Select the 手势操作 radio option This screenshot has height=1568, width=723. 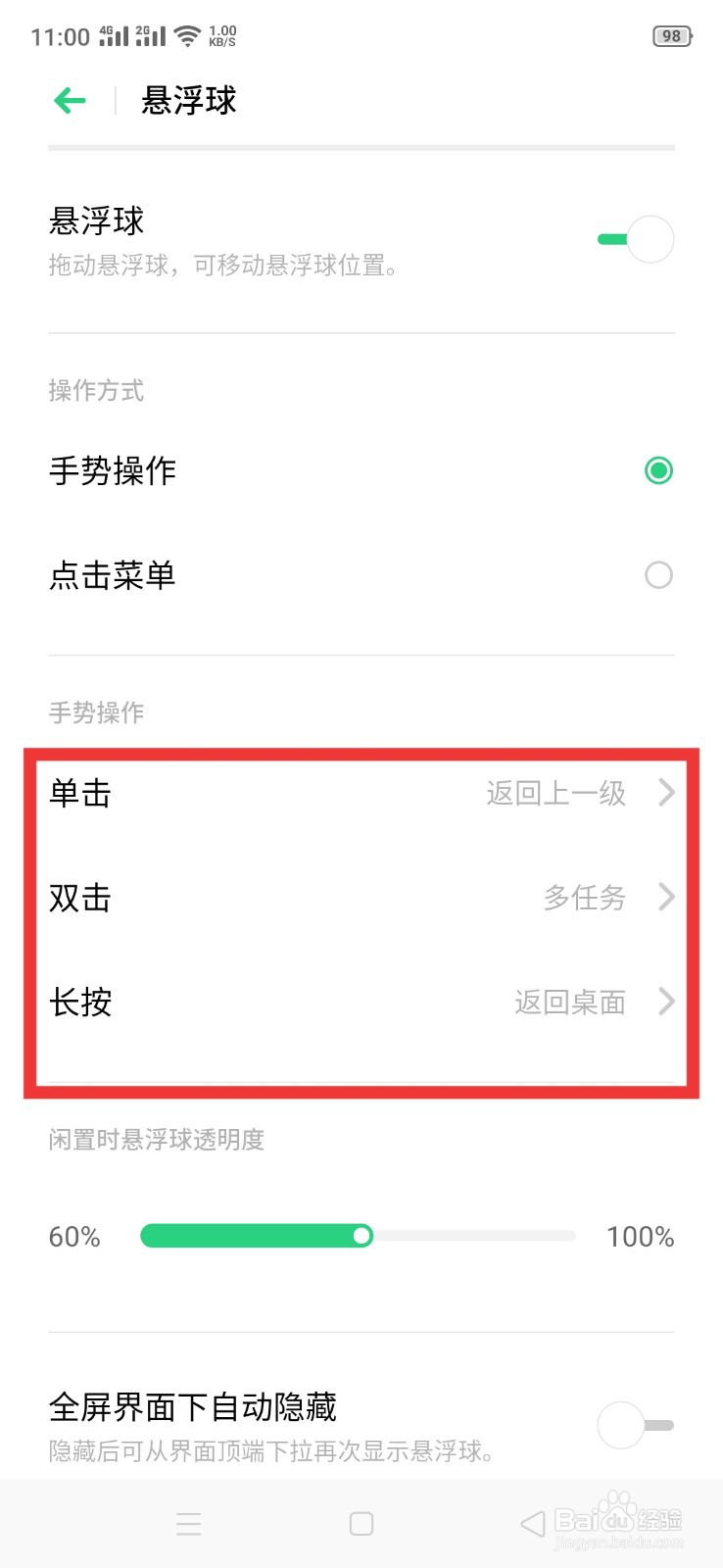658,470
